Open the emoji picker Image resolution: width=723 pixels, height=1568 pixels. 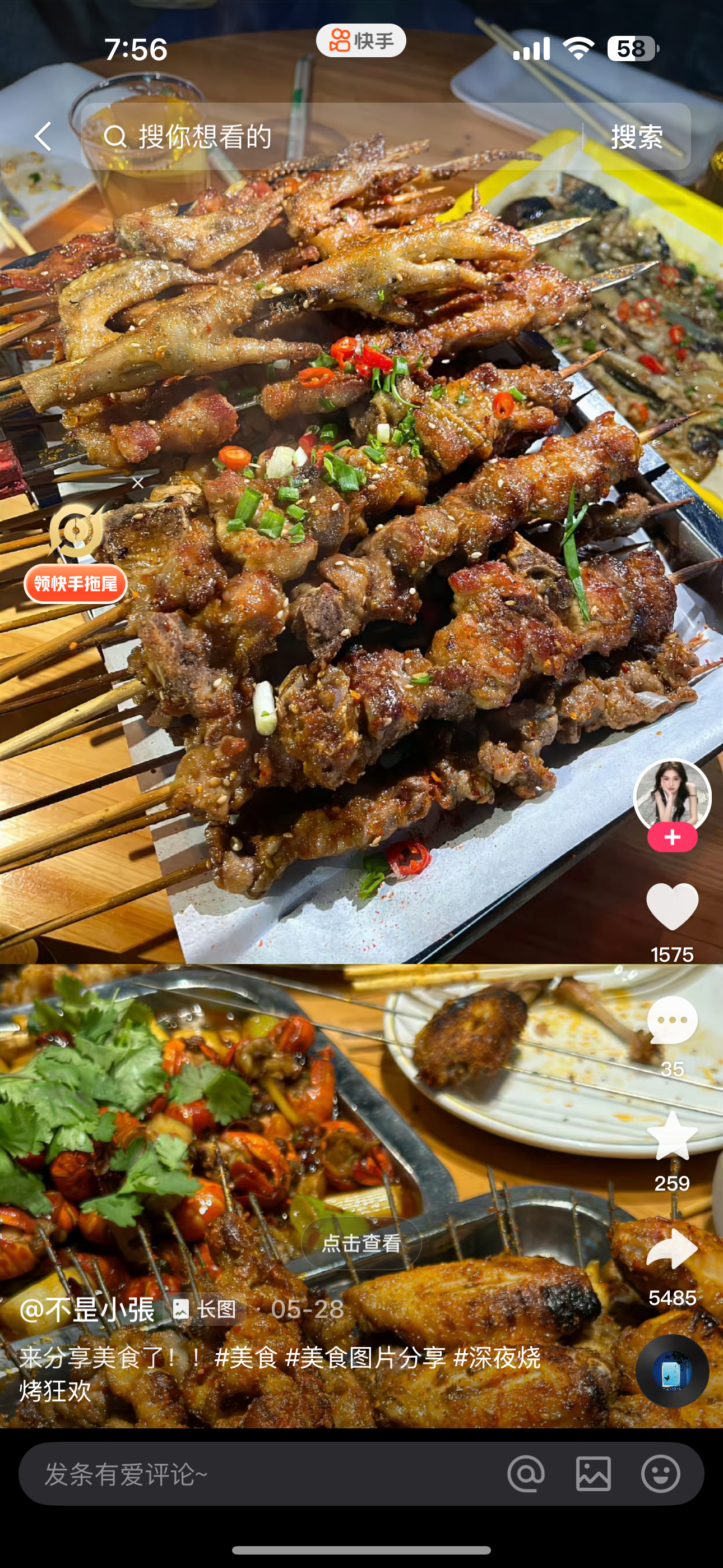(660, 1474)
